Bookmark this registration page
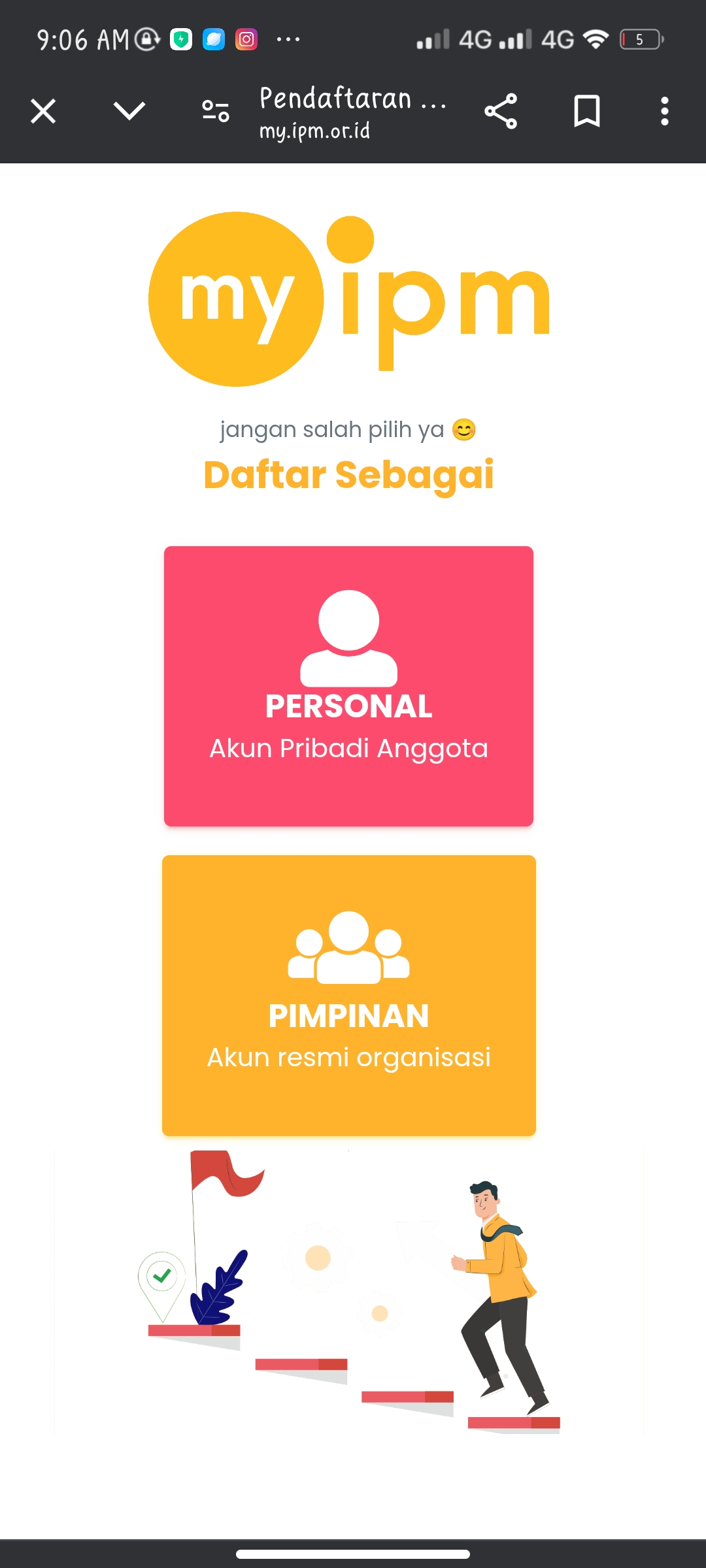Image resolution: width=706 pixels, height=1568 pixels. (586, 111)
